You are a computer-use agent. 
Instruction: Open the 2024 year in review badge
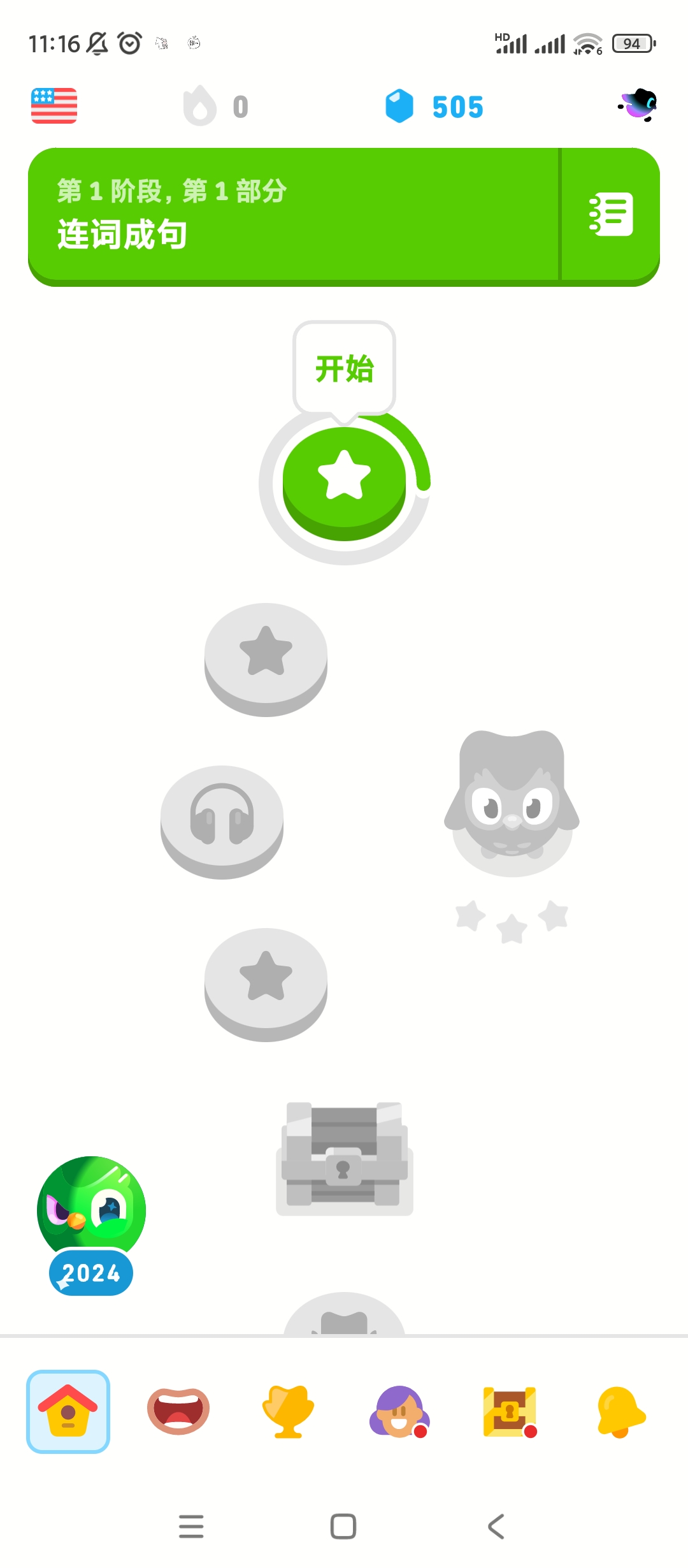[91, 1225]
